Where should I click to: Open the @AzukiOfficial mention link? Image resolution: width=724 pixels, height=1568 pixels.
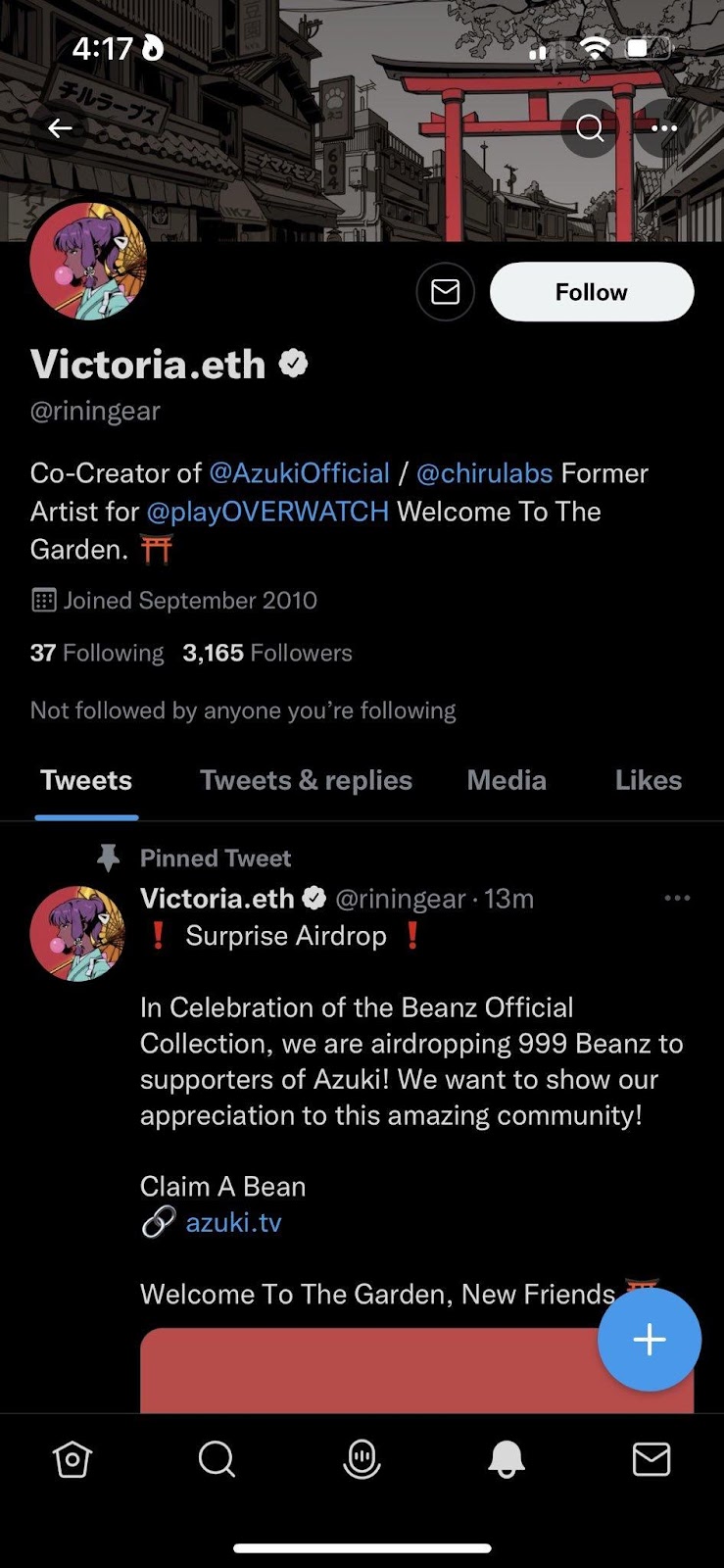coord(299,473)
